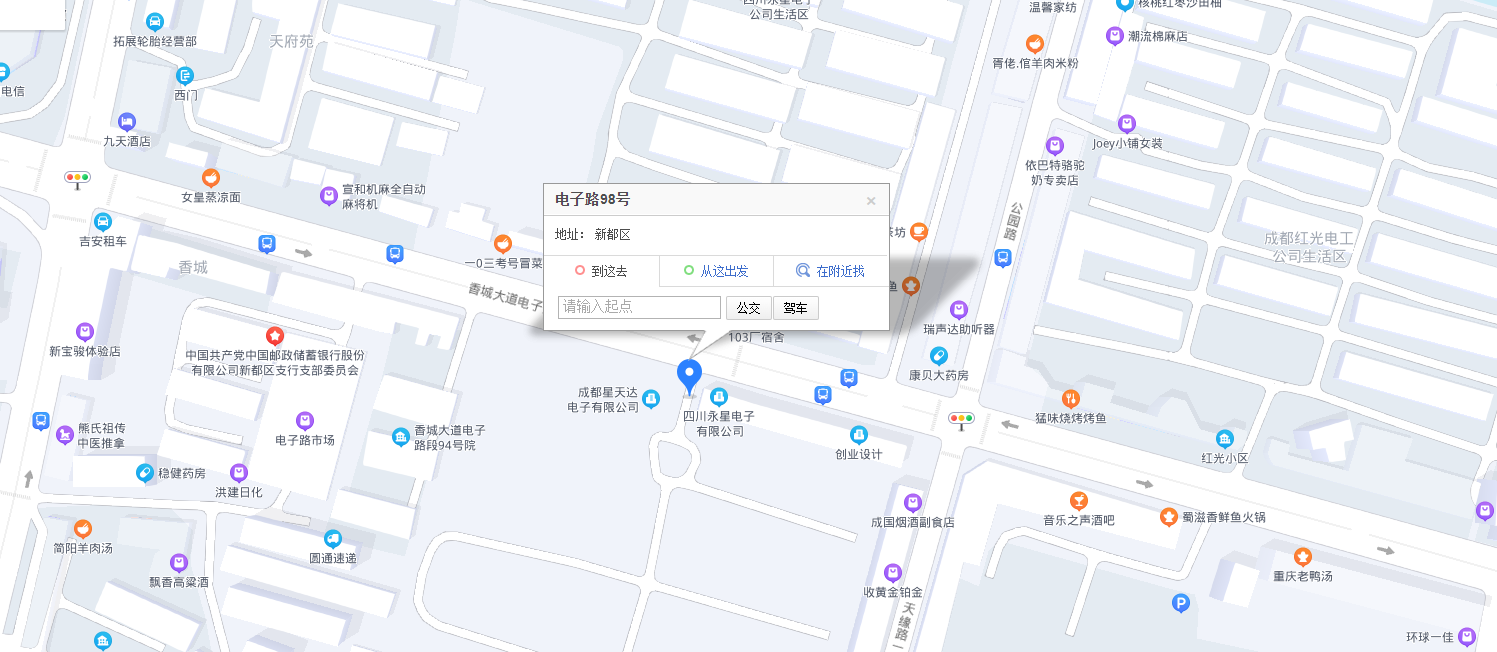Switch to the 从这出发 tab

coord(716,271)
